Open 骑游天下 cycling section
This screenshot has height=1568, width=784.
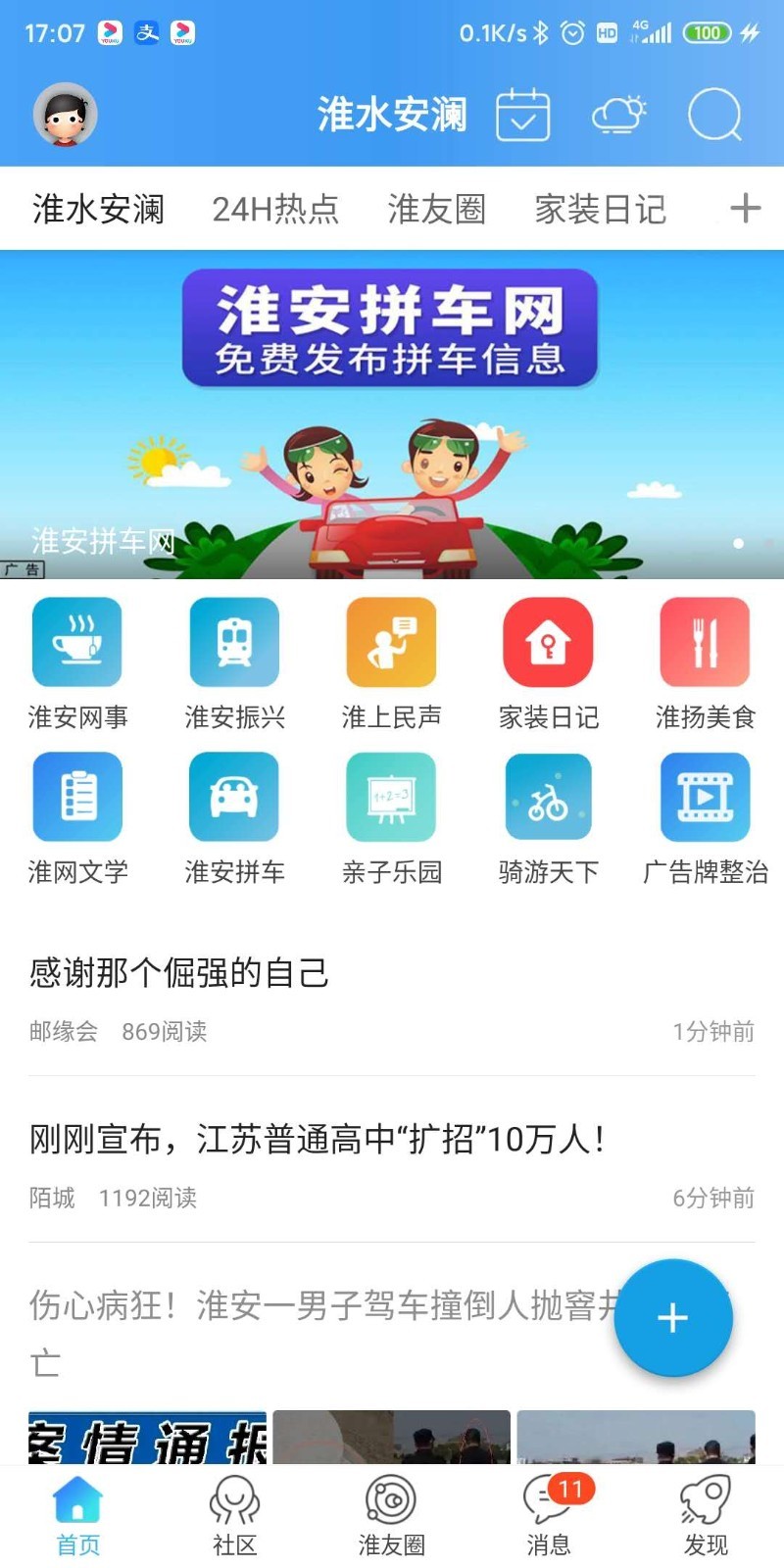tap(547, 797)
